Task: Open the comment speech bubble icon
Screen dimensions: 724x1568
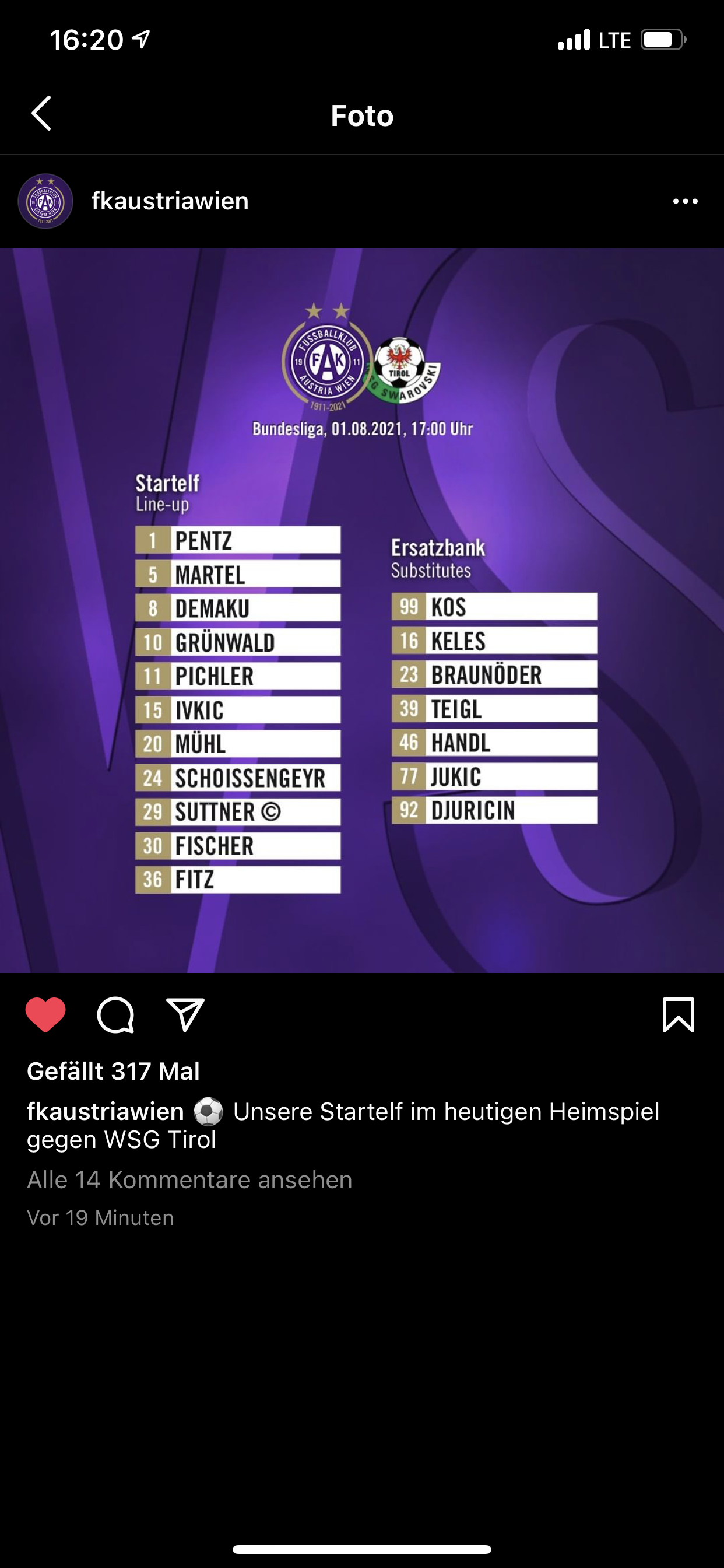Action: point(115,1014)
